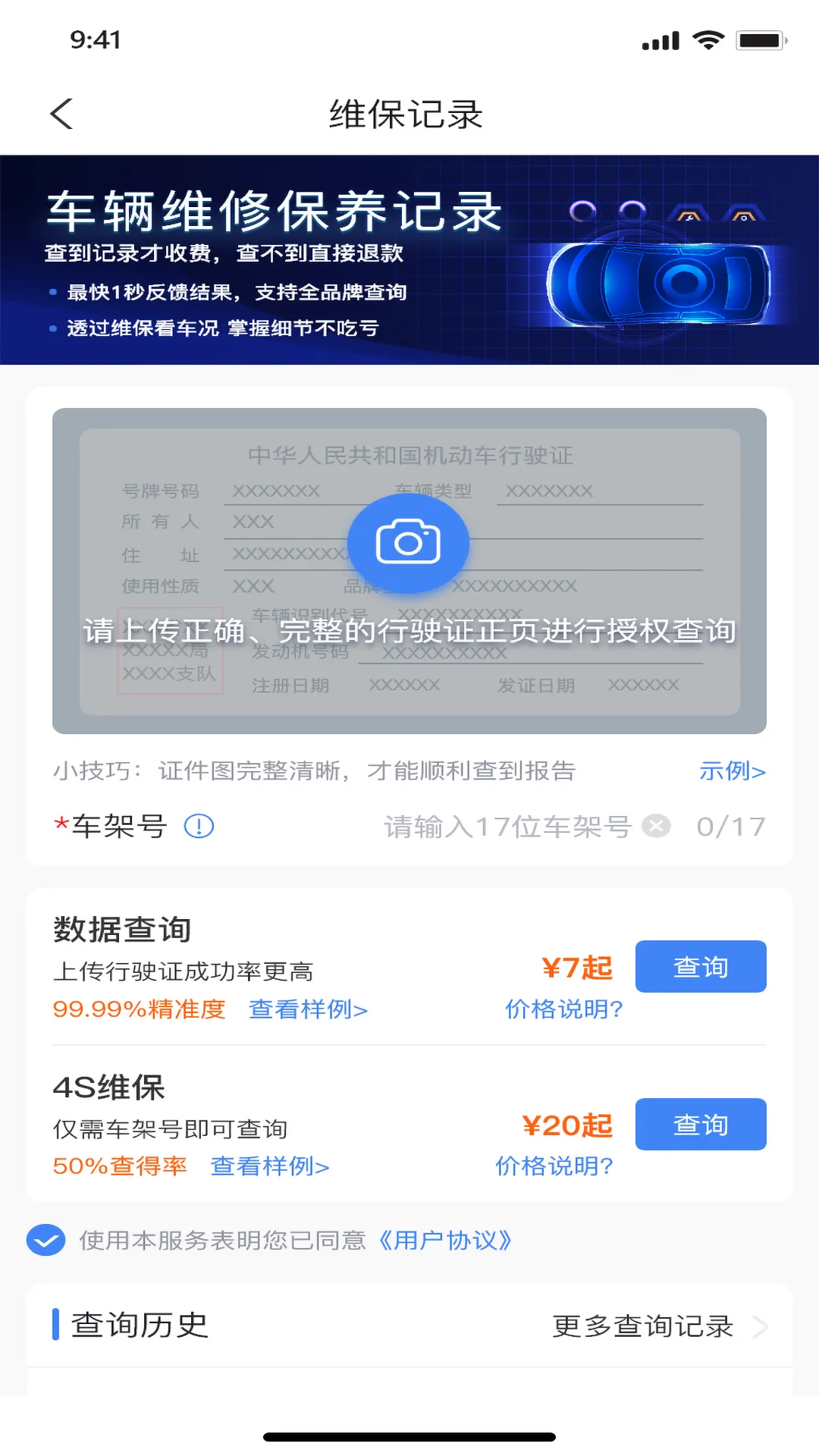Focus the 17位车架号 input field

pos(507,826)
